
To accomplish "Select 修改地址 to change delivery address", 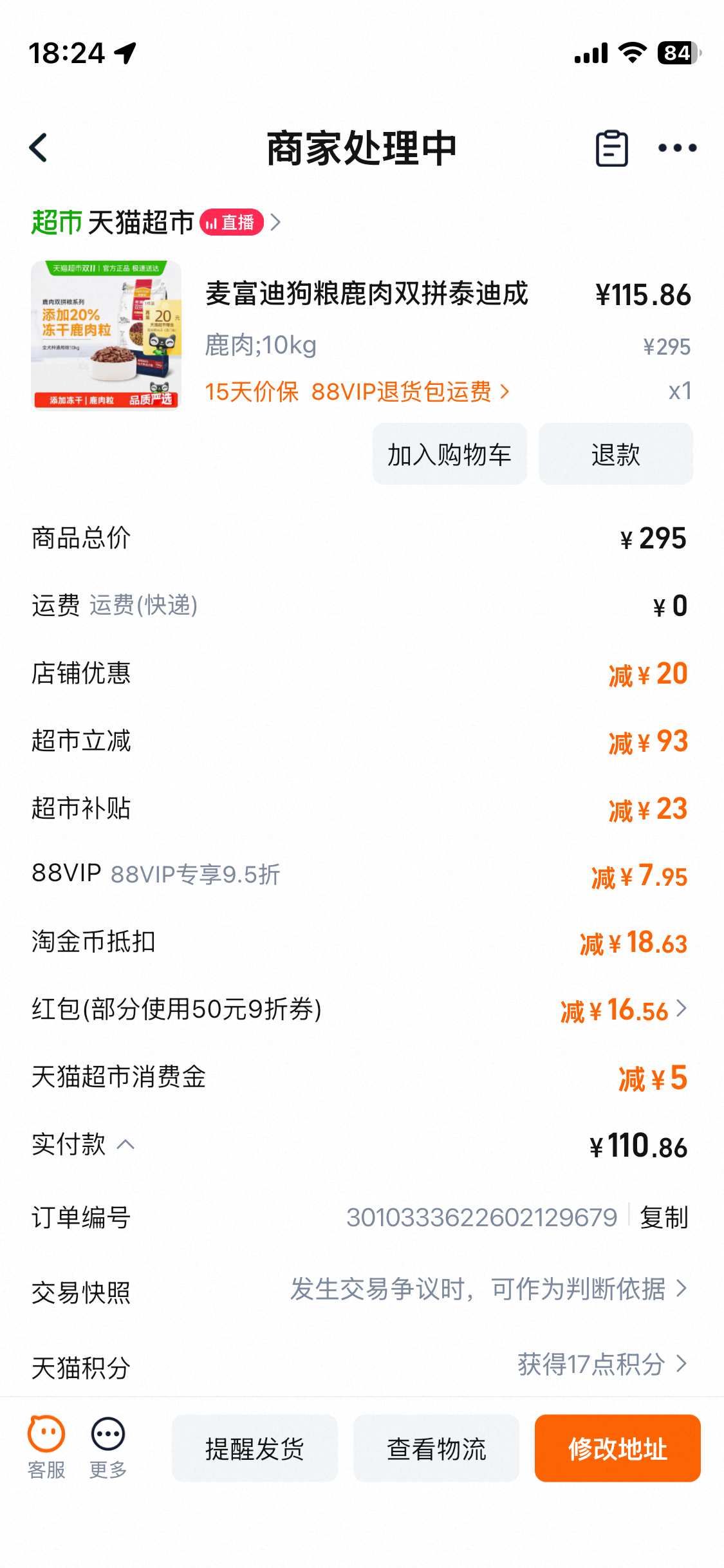I will click(x=617, y=1448).
